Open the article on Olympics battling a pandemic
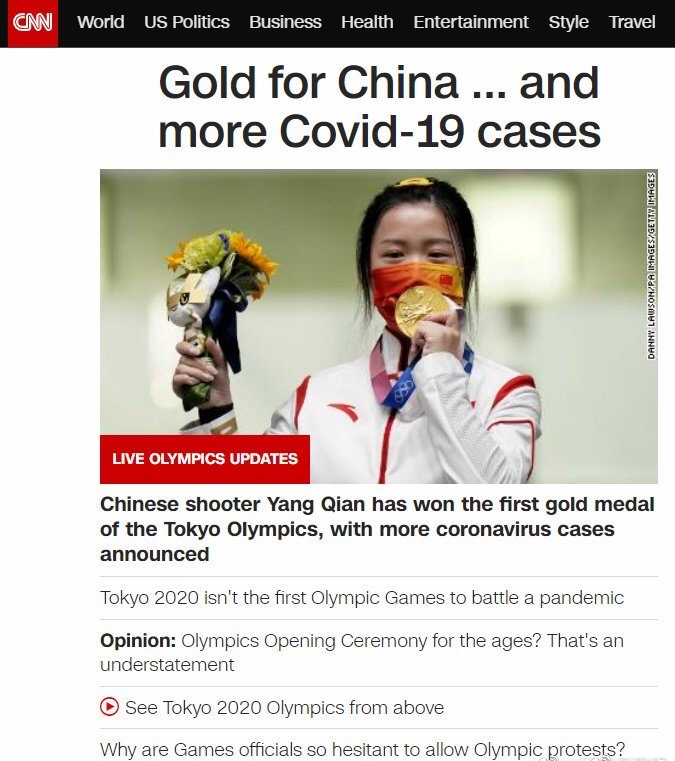 click(362, 598)
